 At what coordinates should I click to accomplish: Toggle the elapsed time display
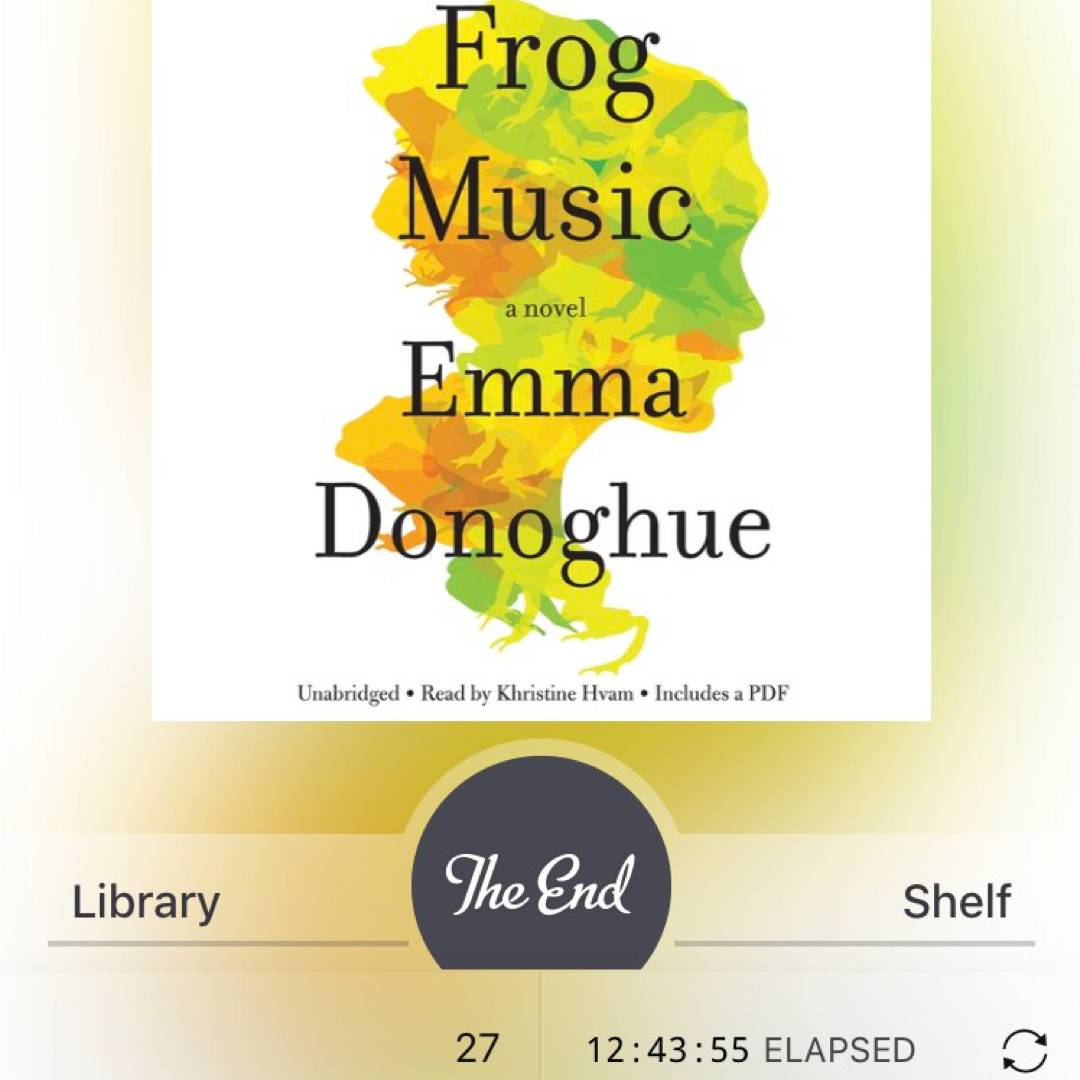pyautogui.click(x=750, y=1050)
